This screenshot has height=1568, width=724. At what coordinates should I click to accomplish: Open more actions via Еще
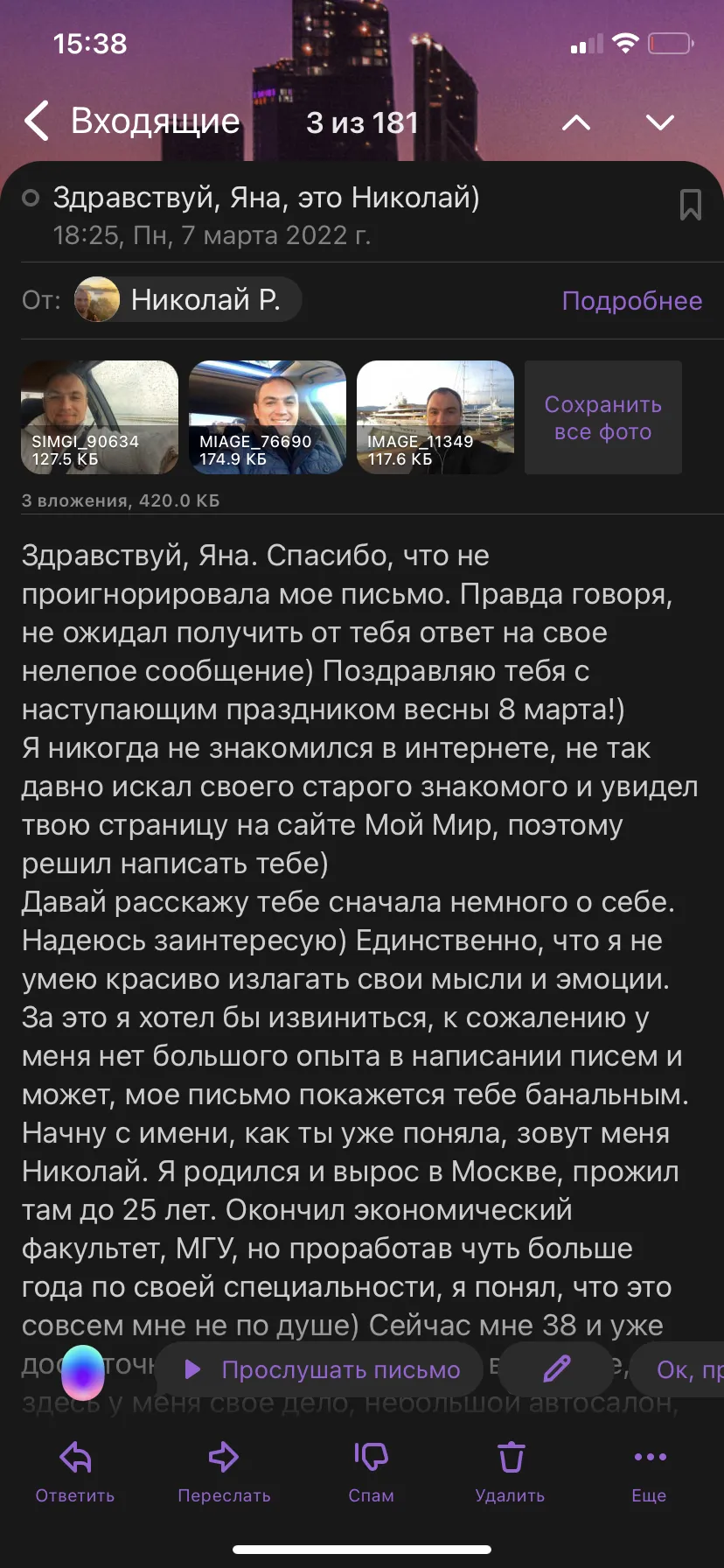tap(650, 1472)
